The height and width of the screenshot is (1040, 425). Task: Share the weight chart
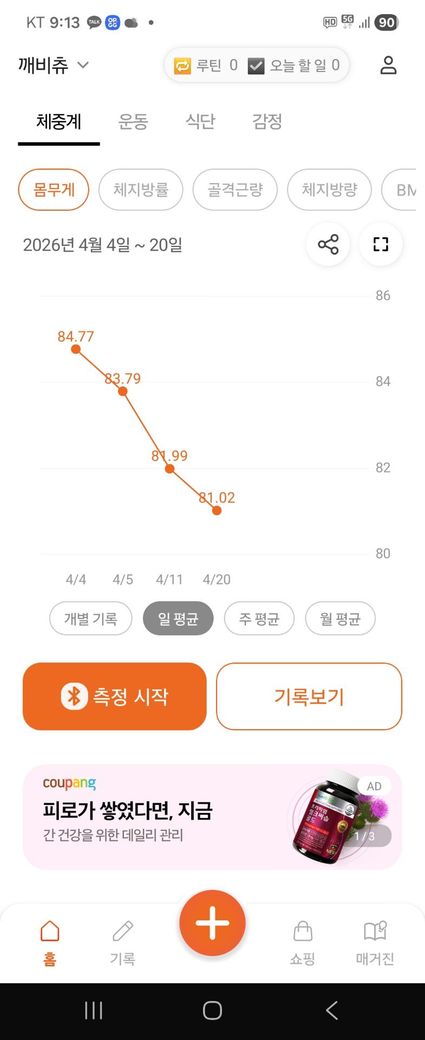tap(328, 244)
